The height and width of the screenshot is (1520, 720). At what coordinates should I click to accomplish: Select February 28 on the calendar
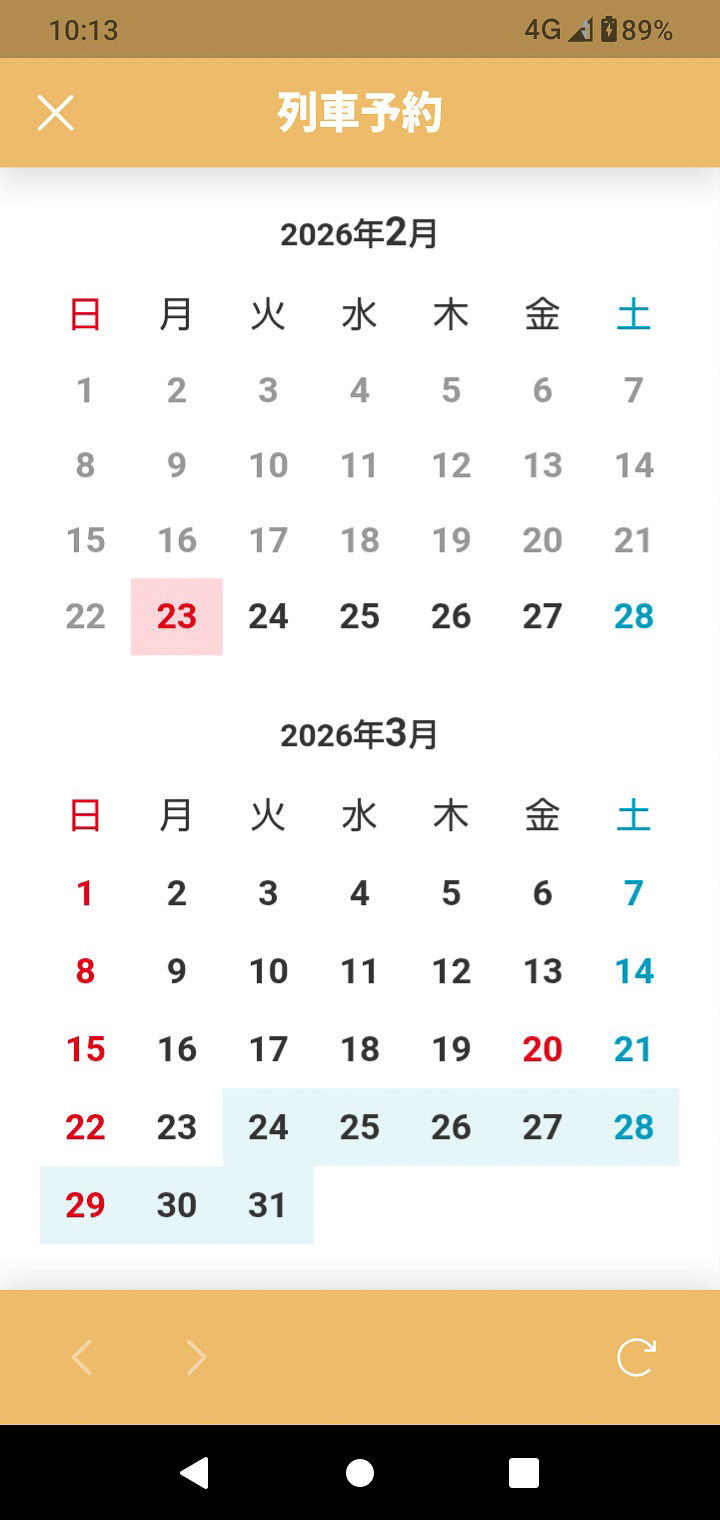(x=633, y=617)
